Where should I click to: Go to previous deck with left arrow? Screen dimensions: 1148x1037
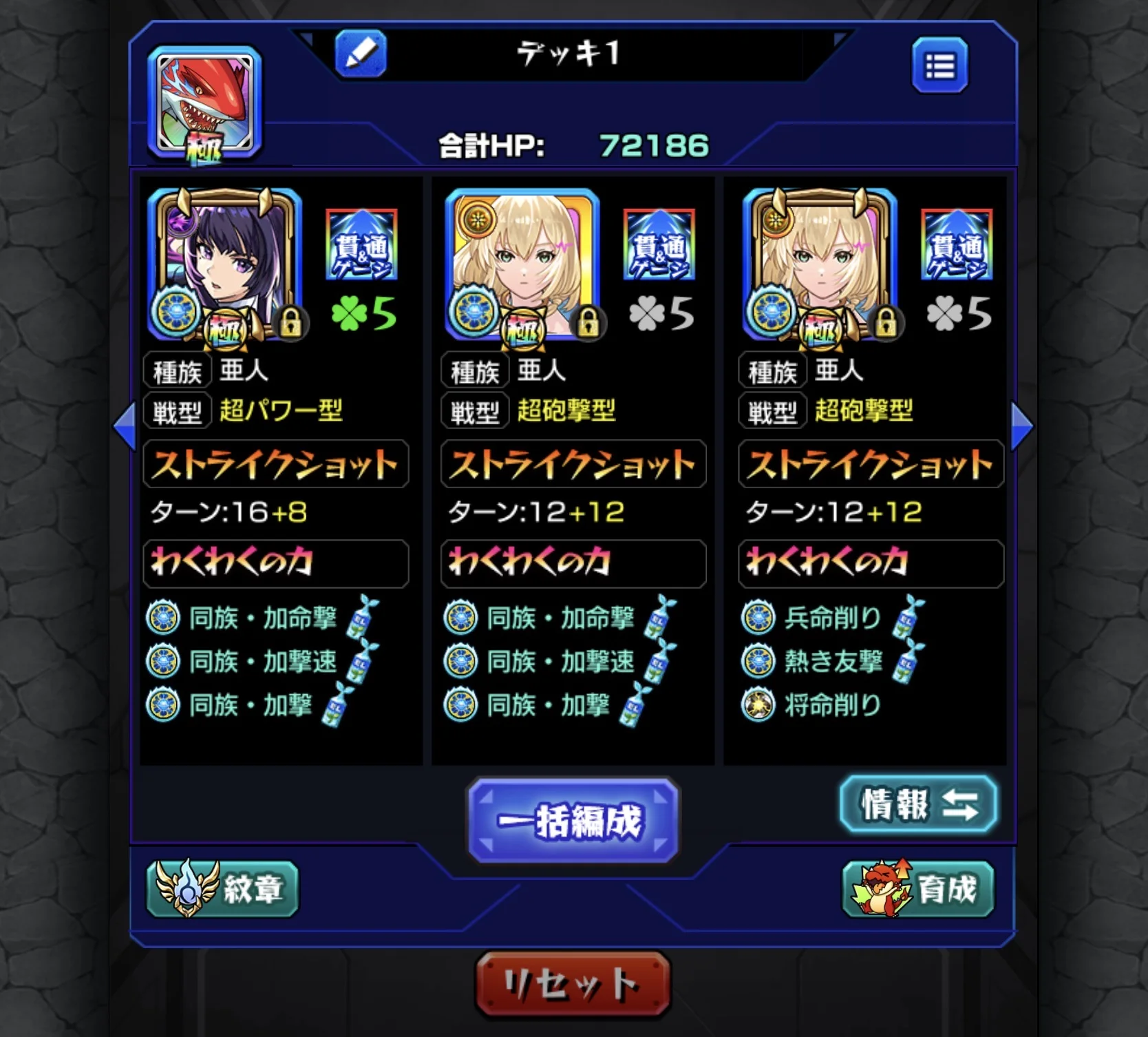pyautogui.click(x=125, y=426)
